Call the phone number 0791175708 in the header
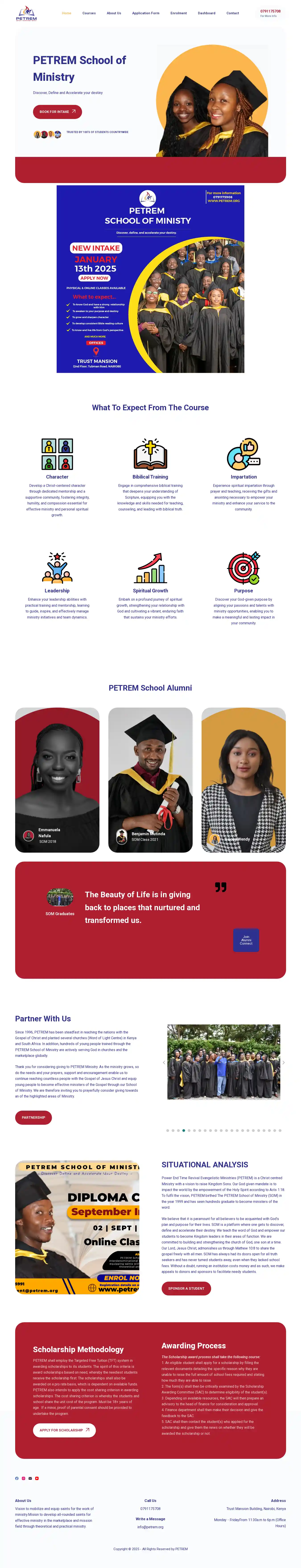The width and height of the screenshot is (301, 1568). [270, 11]
